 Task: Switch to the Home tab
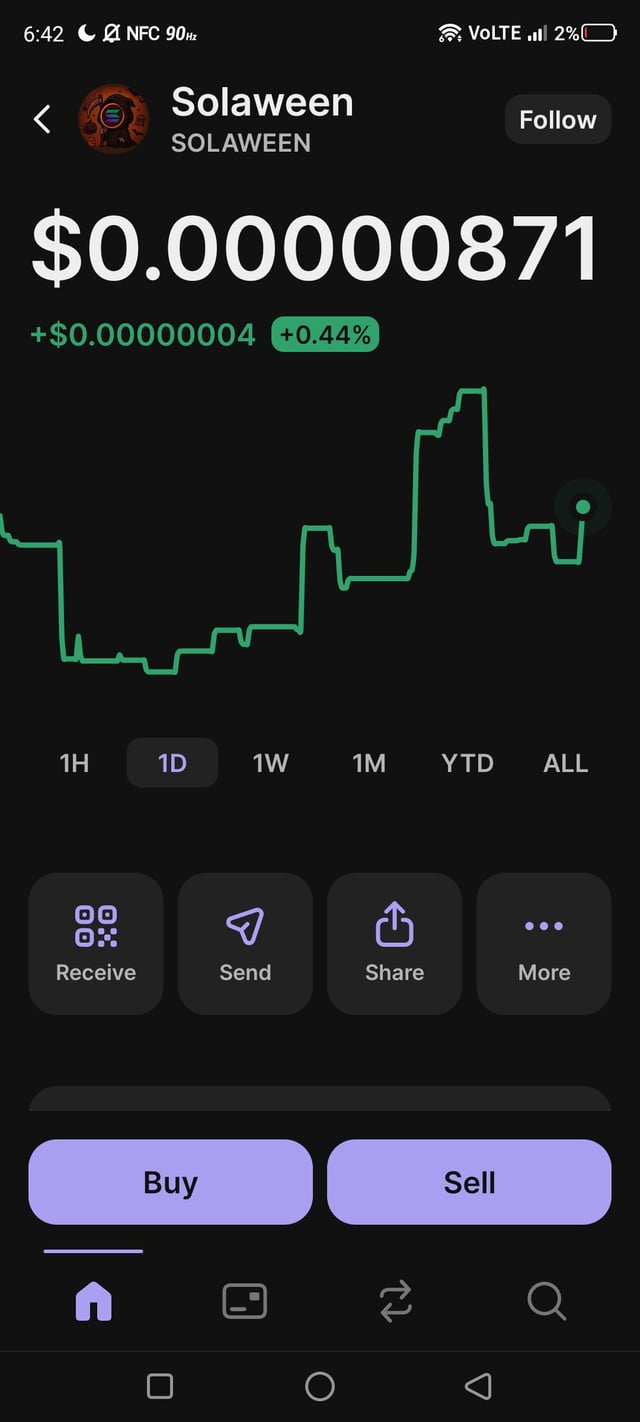[94, 1301]
